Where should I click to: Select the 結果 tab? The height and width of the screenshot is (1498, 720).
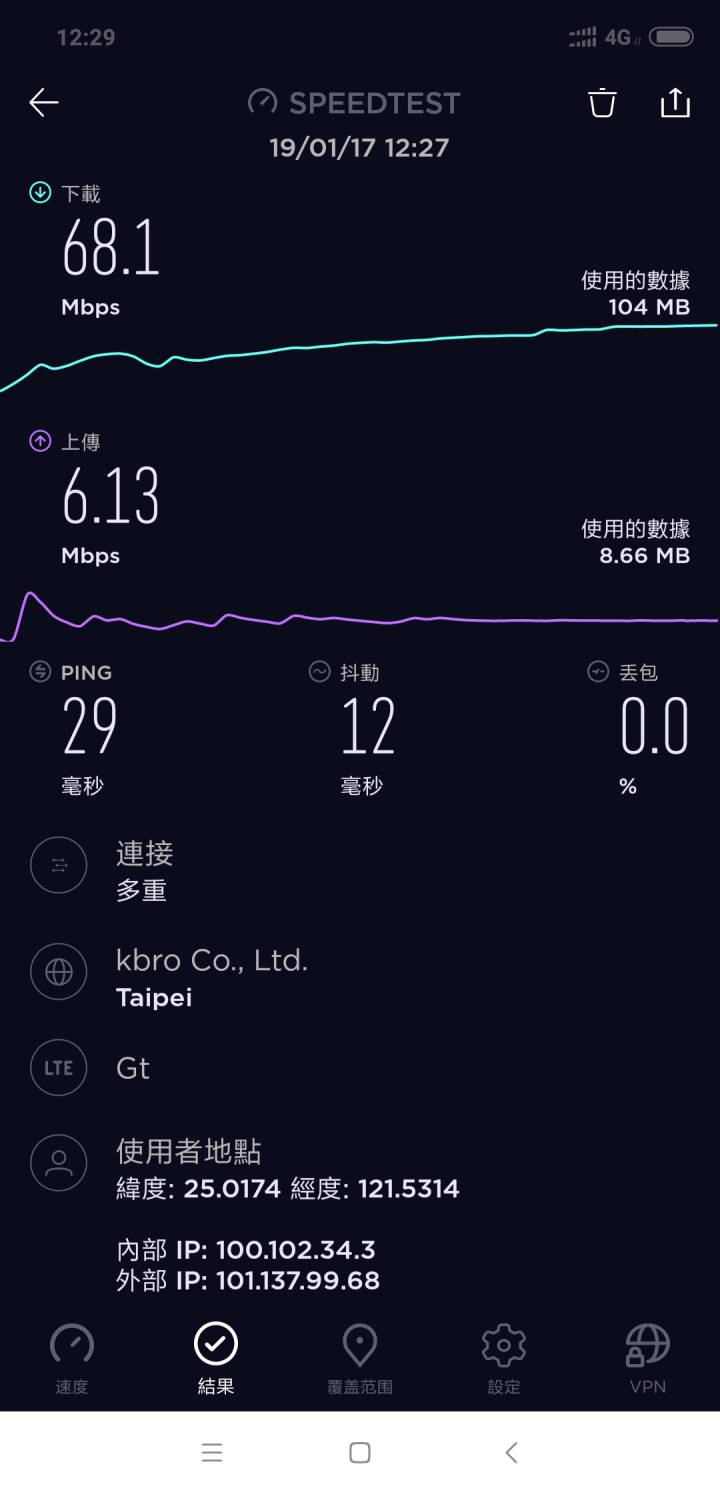tap(216, 1359)
